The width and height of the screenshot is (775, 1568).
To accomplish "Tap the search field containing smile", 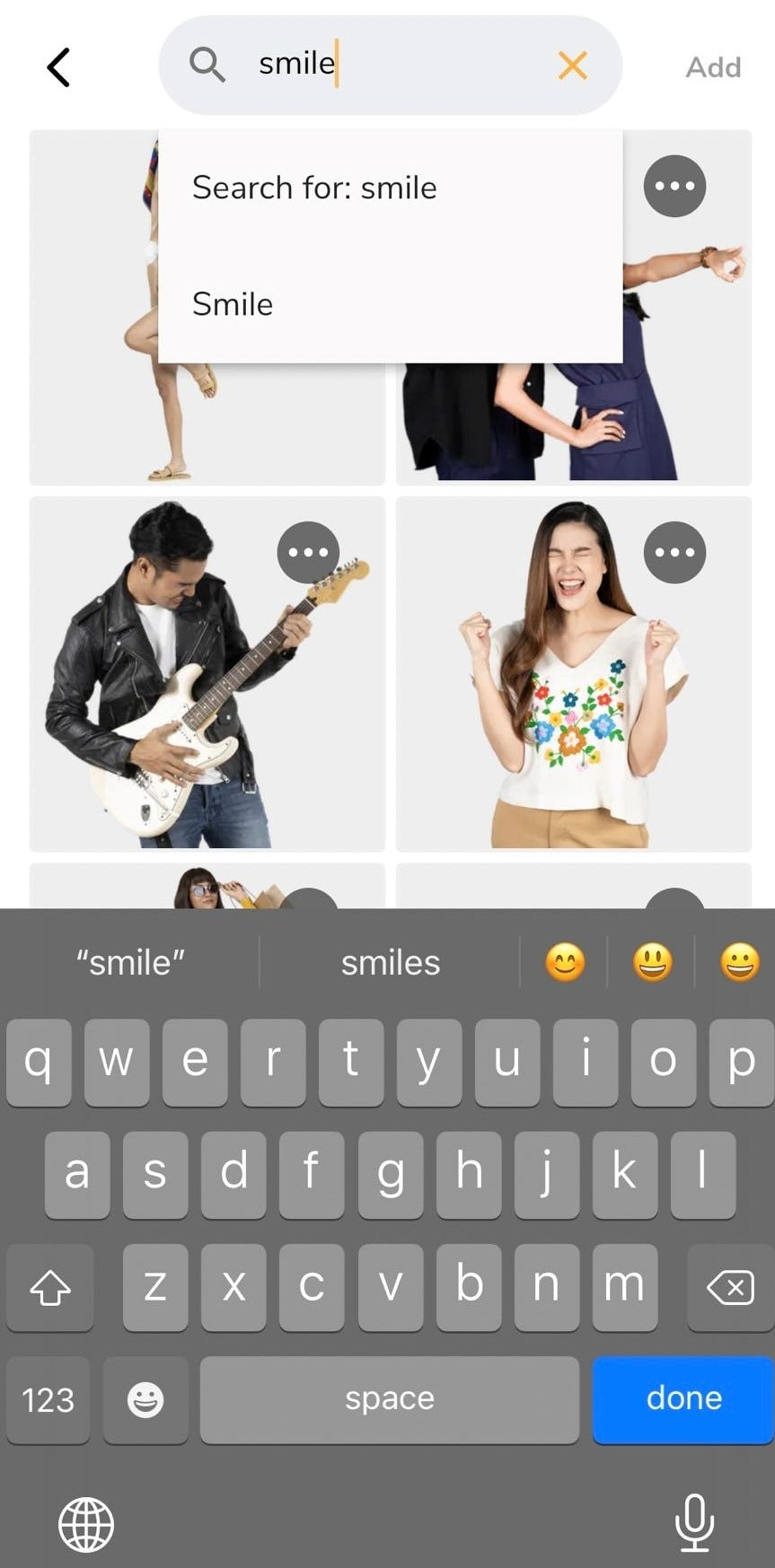I will [395, 65].
